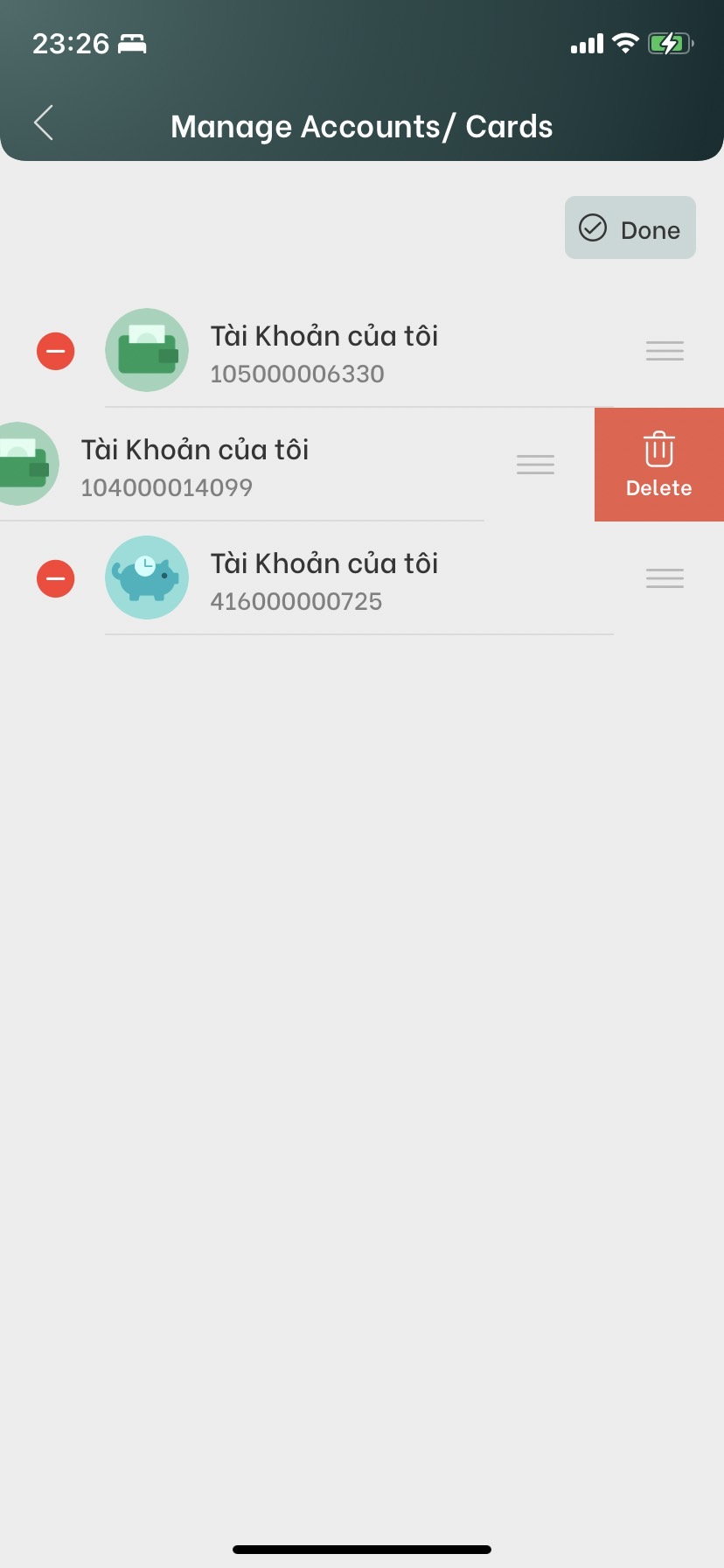Tap red minus icon for account 105000006330
Image resolution: width=724 pixels, height=1568 pixels.
tap(55, 352)
